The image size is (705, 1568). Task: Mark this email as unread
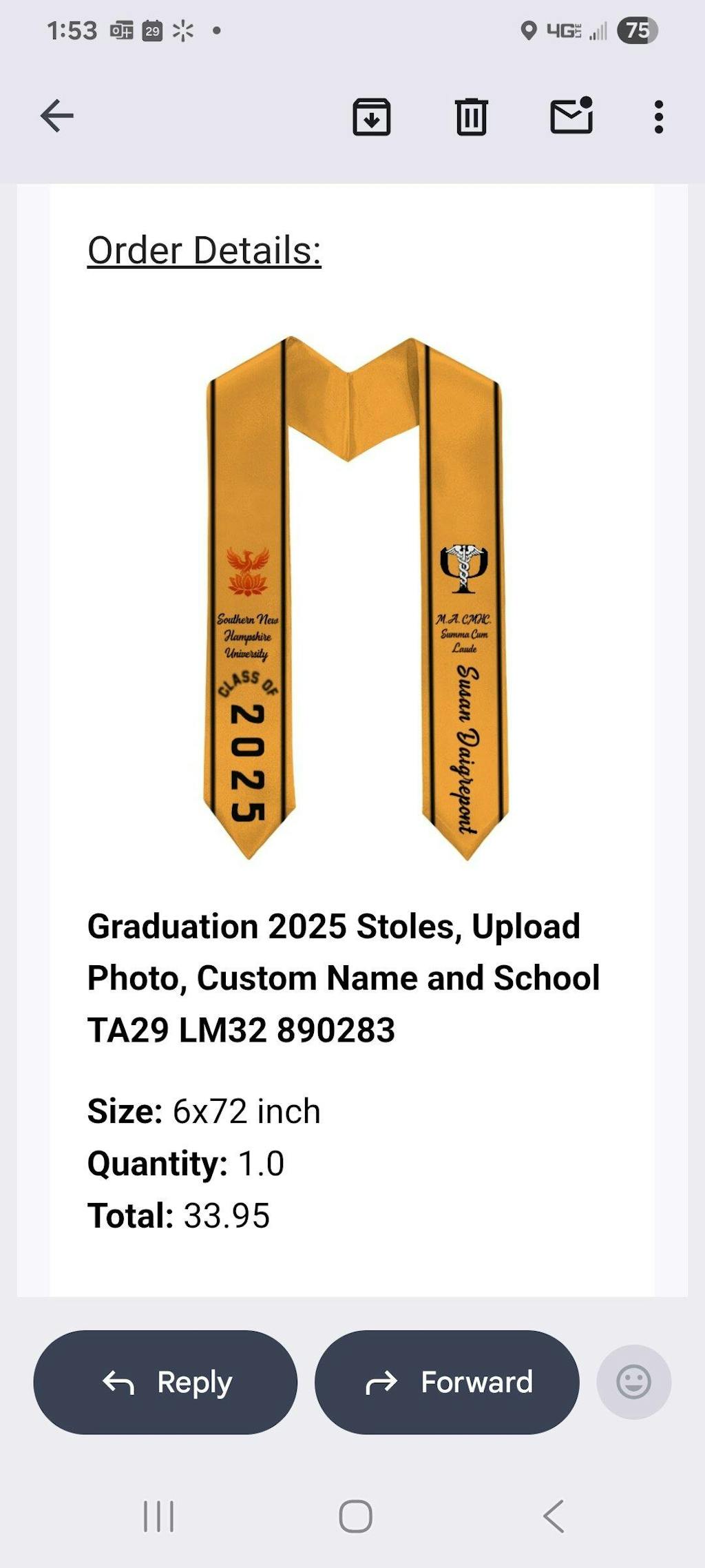coord(571,115)
